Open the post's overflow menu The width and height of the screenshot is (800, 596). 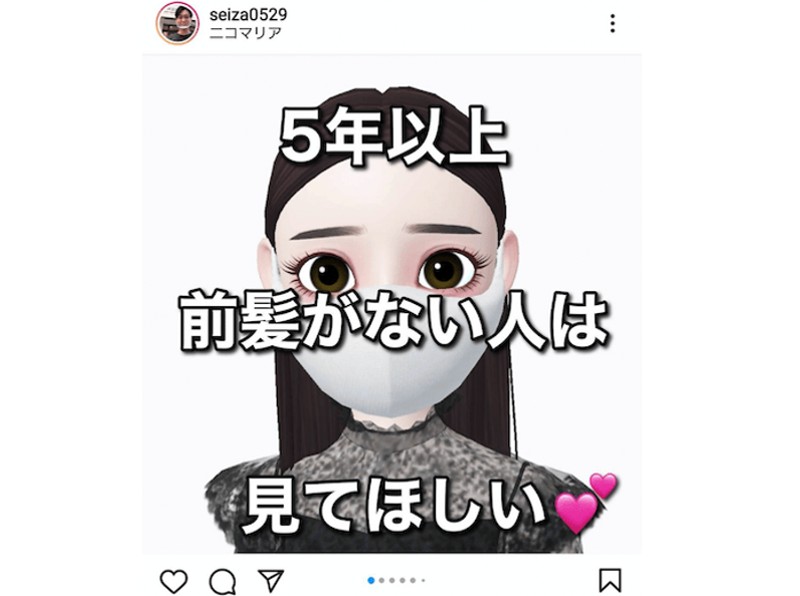click(612, 24)
